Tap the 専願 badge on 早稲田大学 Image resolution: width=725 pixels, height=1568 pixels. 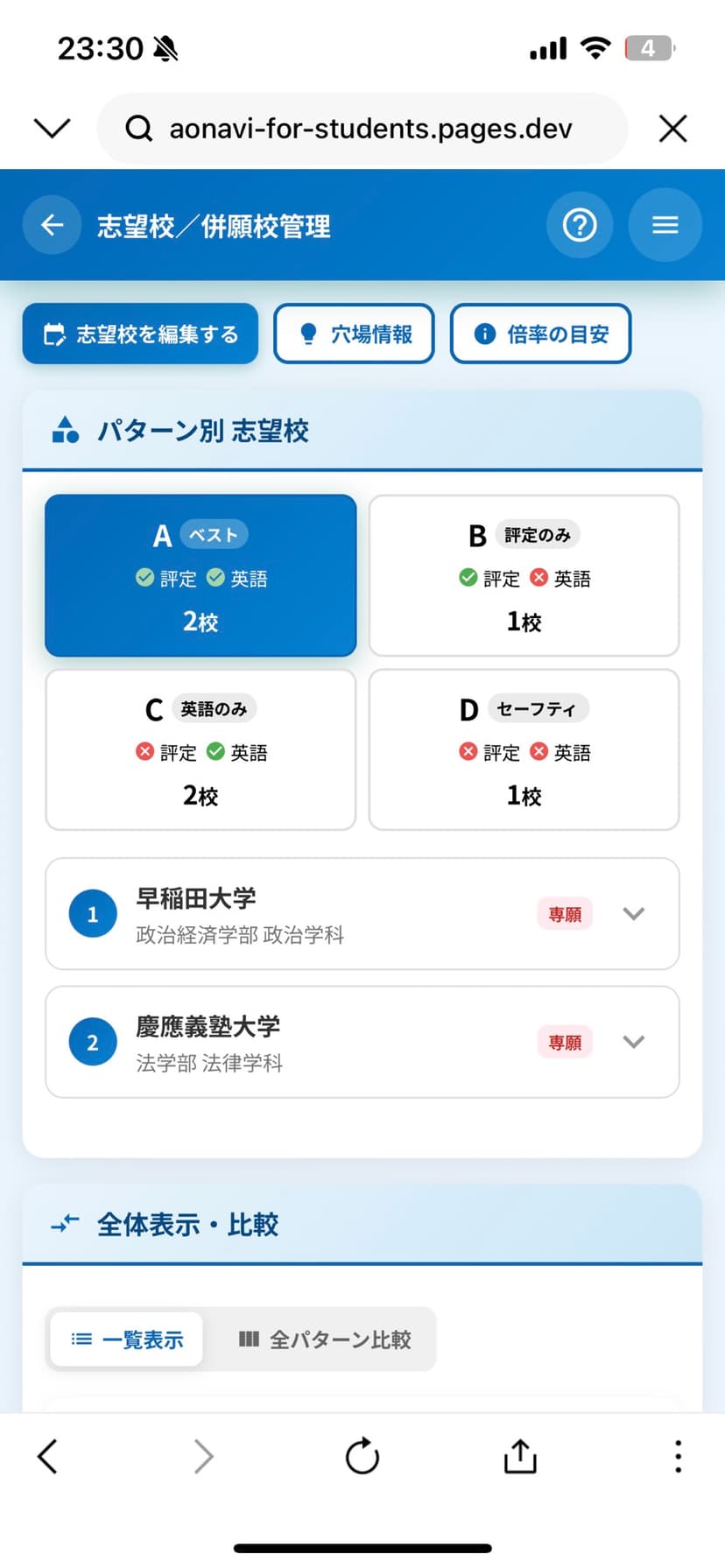[565, 913]
